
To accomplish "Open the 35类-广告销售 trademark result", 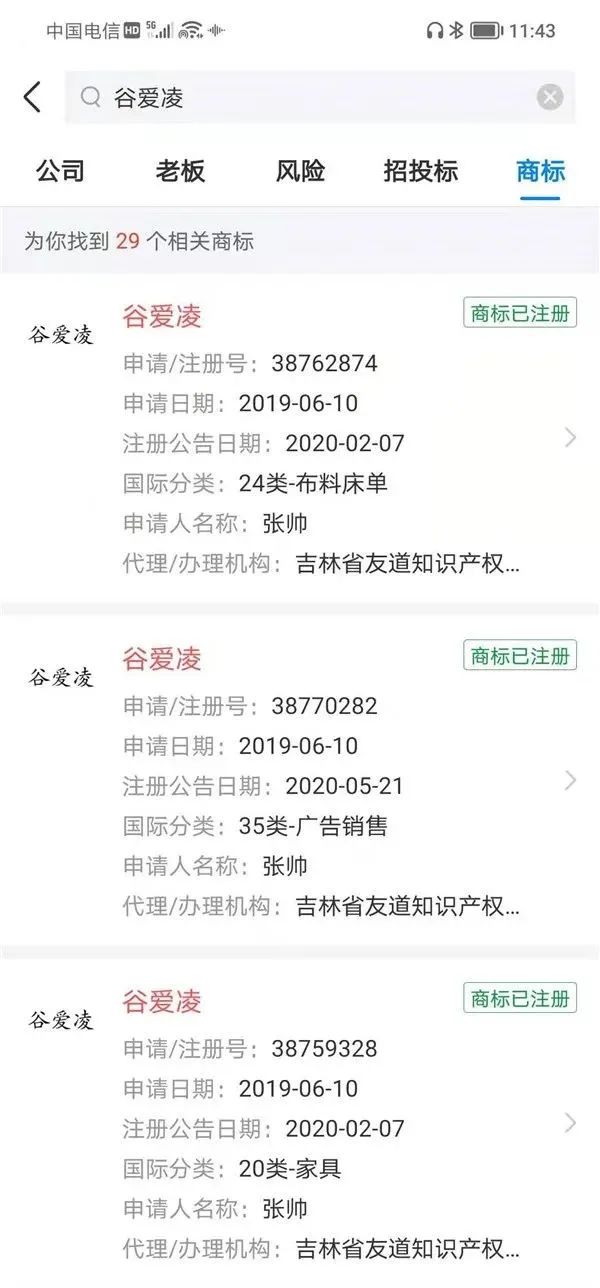I will [x=300, y=782].
